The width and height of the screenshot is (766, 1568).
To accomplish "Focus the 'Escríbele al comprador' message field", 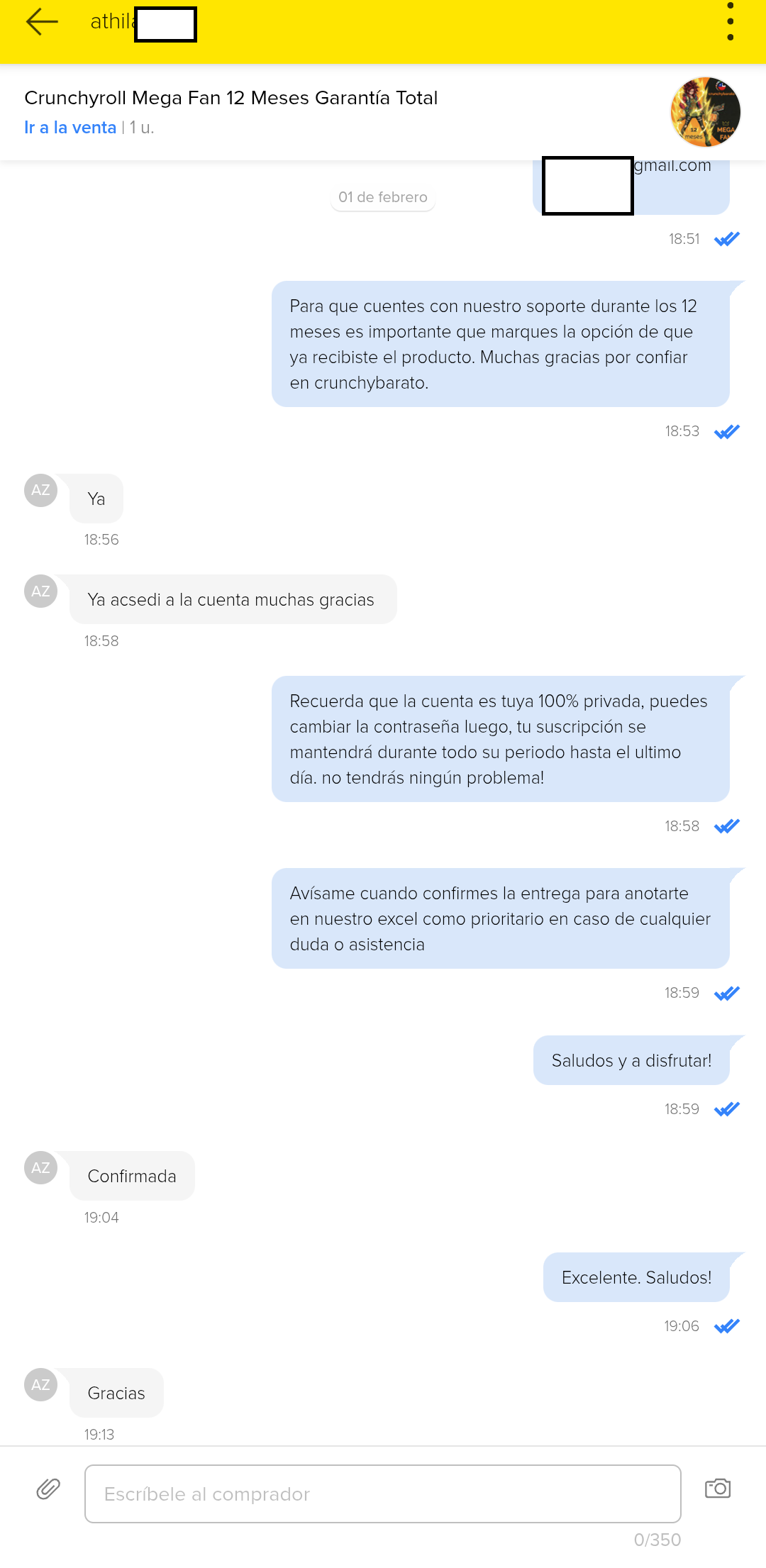I will 382,1494.
